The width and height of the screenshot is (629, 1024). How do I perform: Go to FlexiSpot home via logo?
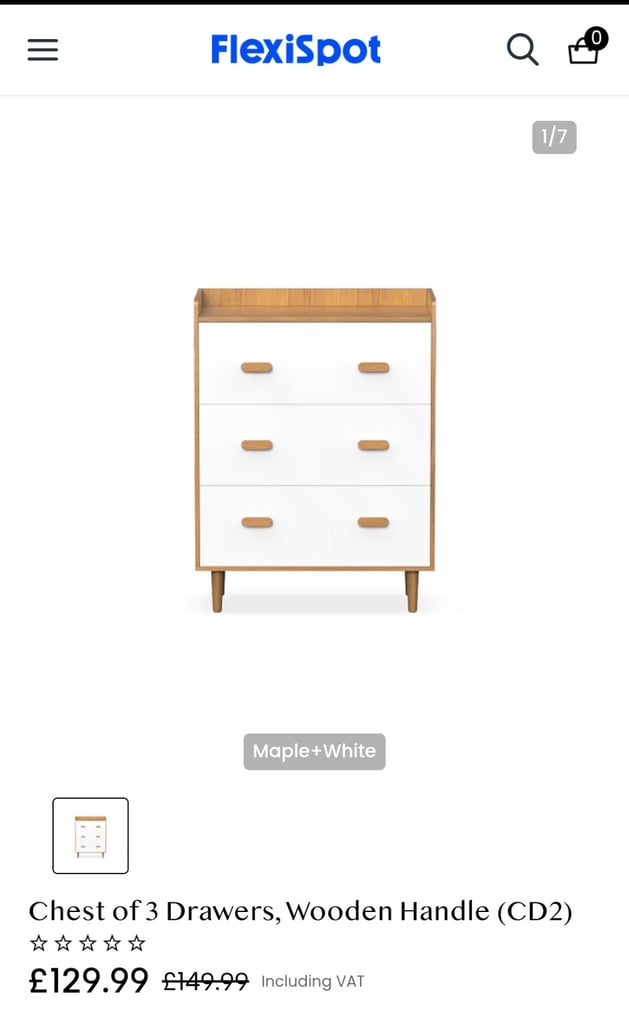[x=296, y=49]
